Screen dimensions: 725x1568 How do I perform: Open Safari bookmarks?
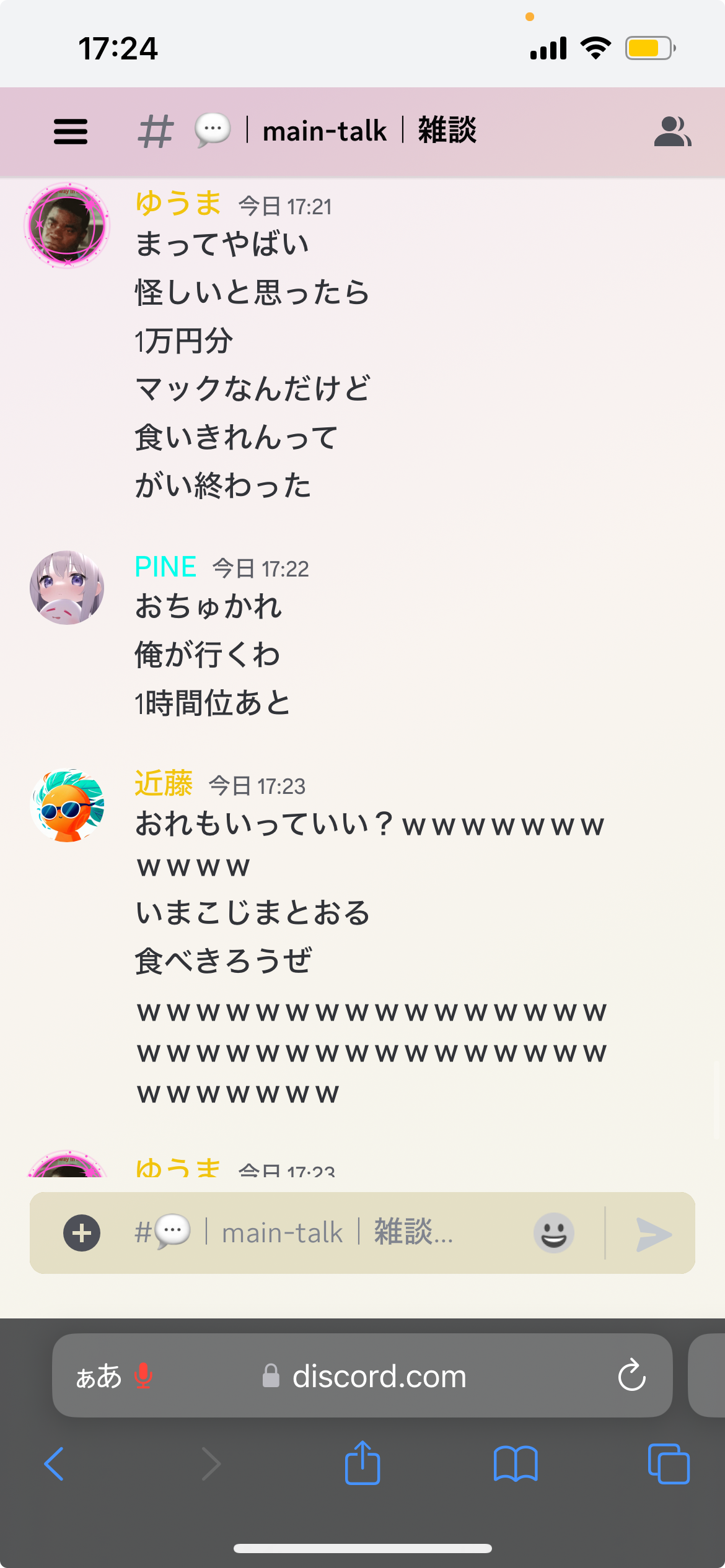click(x=516, y=1464)
